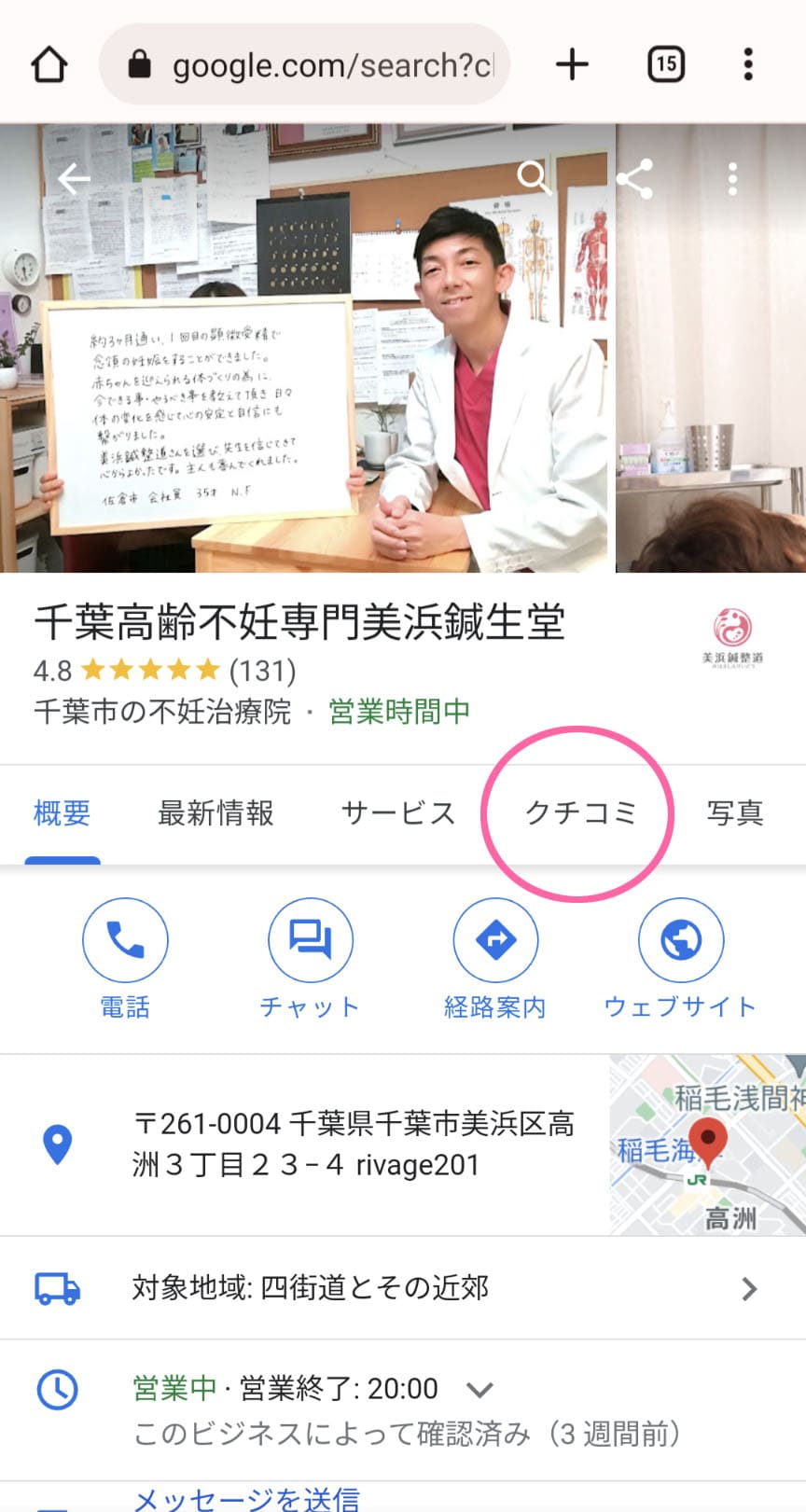806x1512 pixels.
Task: Switch to the 写真 tab
Action: 735,813
